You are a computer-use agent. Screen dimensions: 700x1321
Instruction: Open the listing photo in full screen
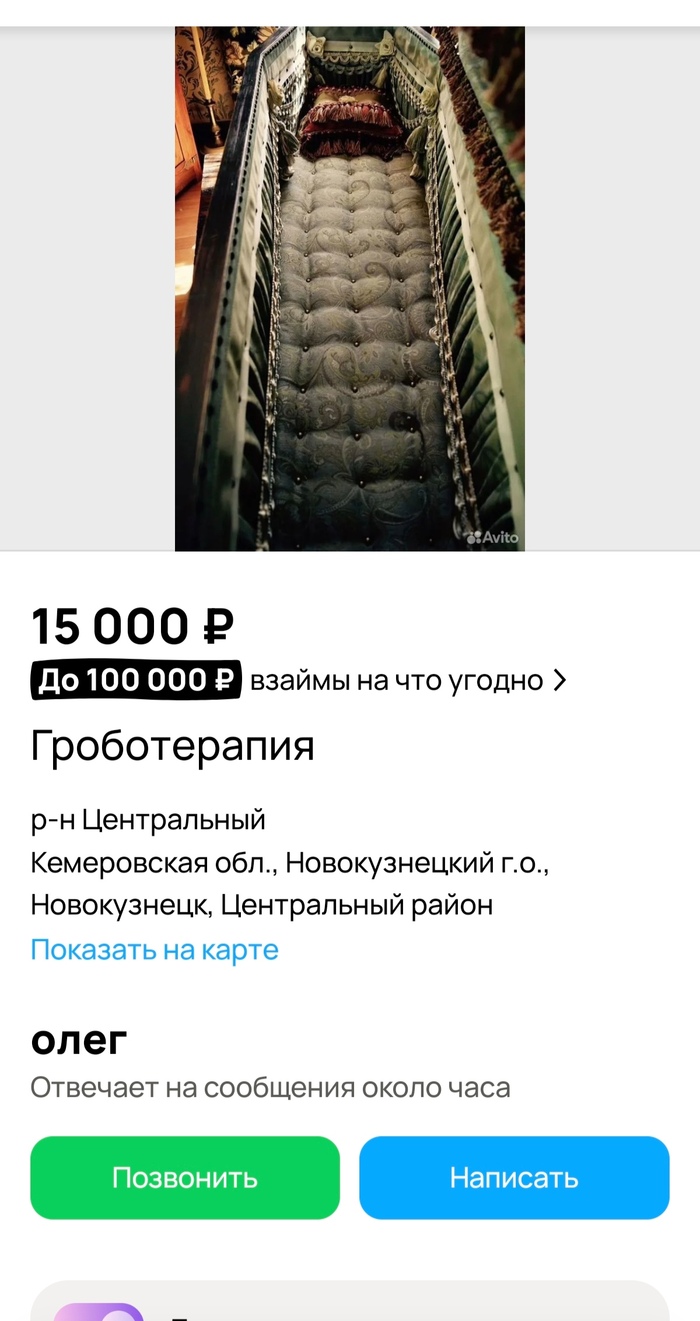(350, 290)
